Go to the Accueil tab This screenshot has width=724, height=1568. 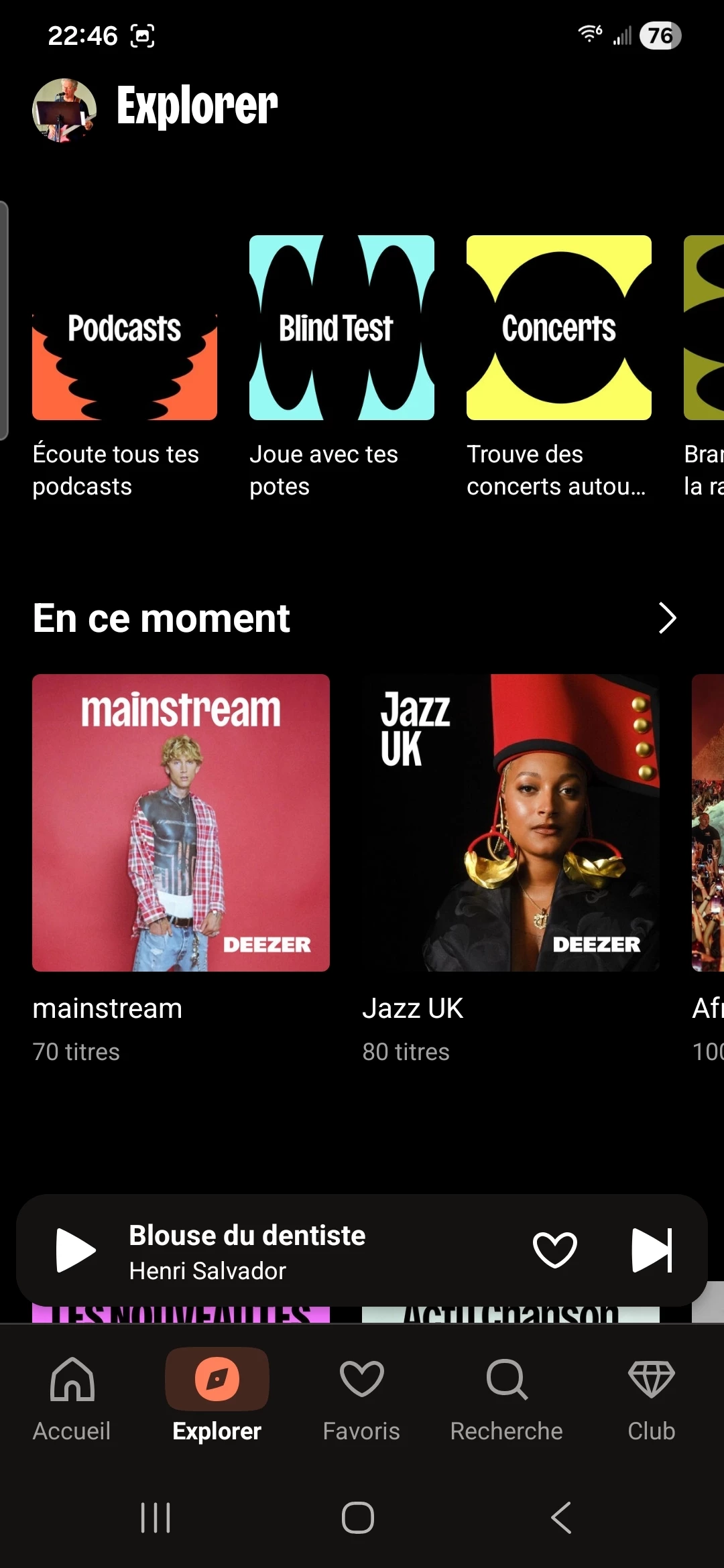[72, 1398]
